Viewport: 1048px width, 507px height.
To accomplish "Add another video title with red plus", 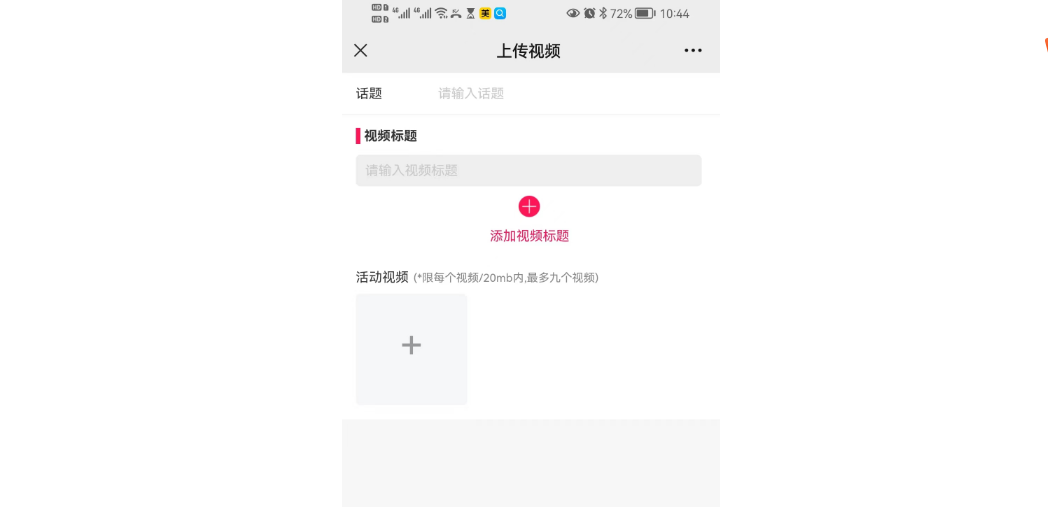I will (x=529, y=206).
